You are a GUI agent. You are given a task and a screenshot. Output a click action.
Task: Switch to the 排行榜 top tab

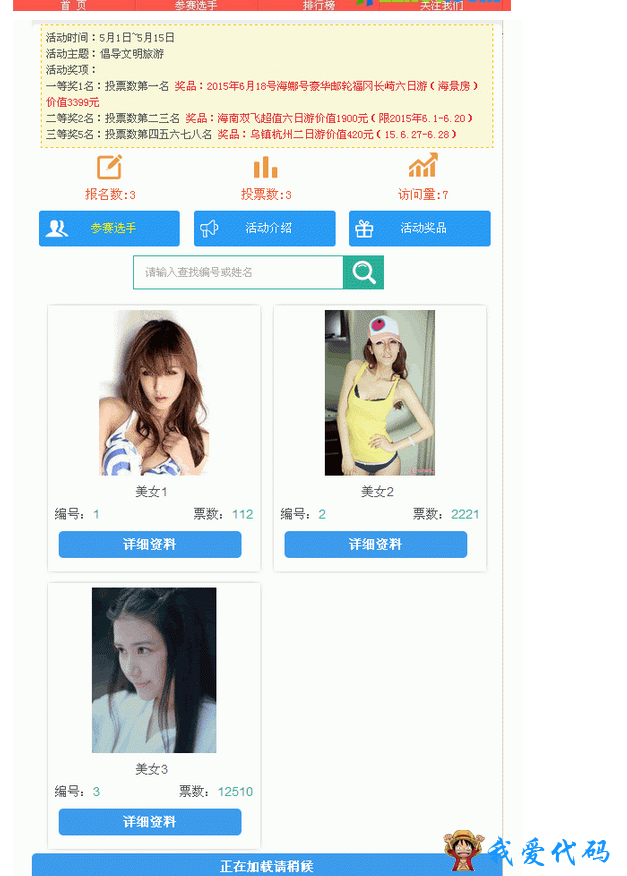pyautogui.click(x=319, y=5)
